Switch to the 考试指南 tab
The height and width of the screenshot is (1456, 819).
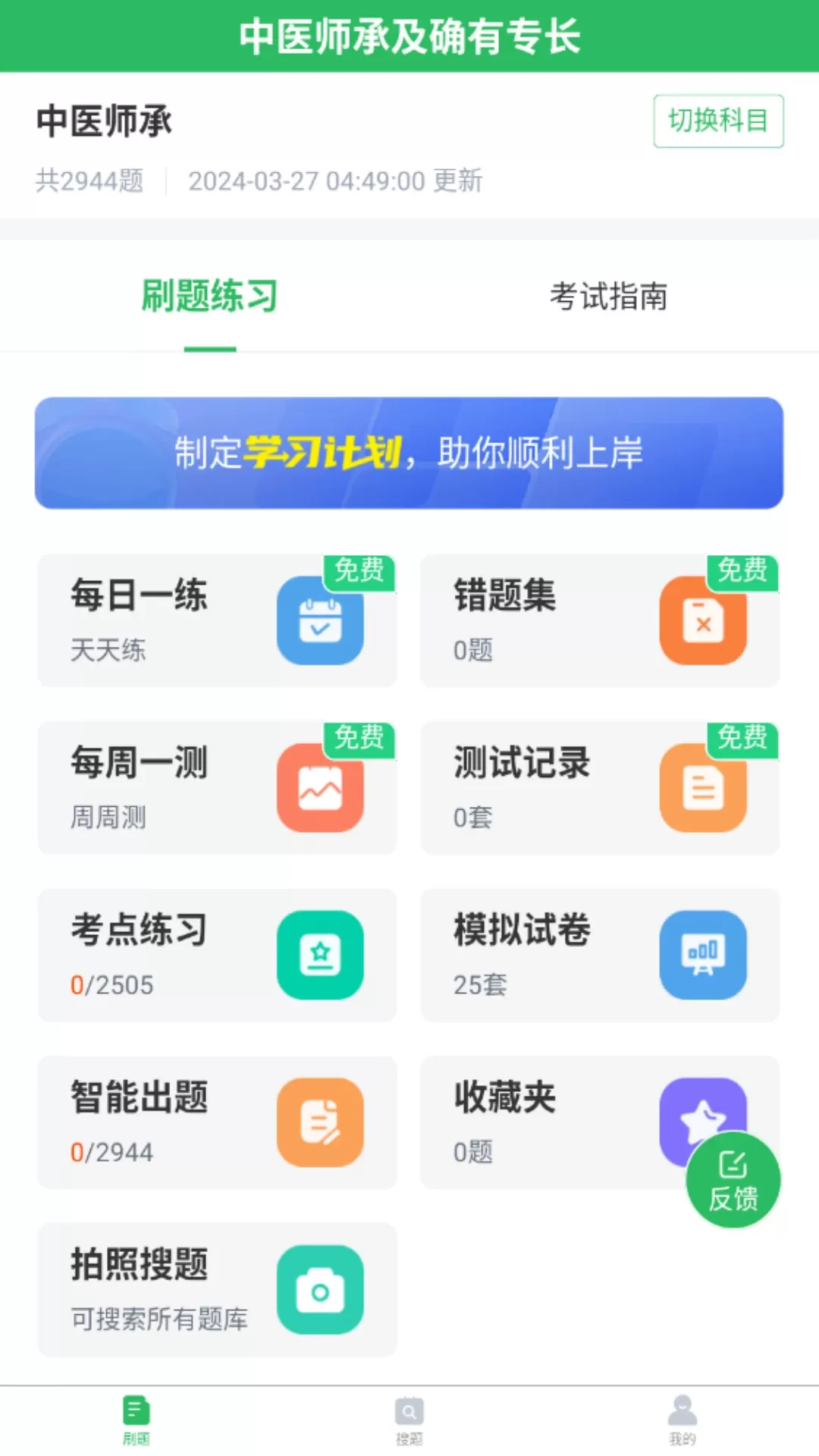pyautogui.click(x=608, y=296)
